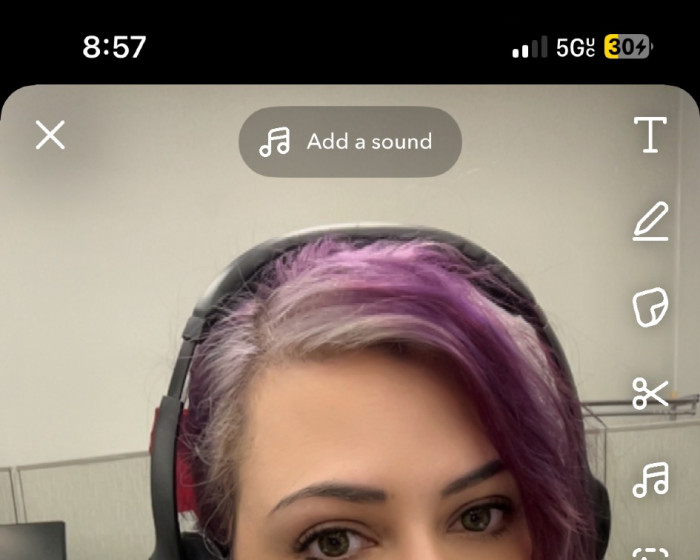
Task: Tap the music note icon in side toolbar
Action: [650, 480]
